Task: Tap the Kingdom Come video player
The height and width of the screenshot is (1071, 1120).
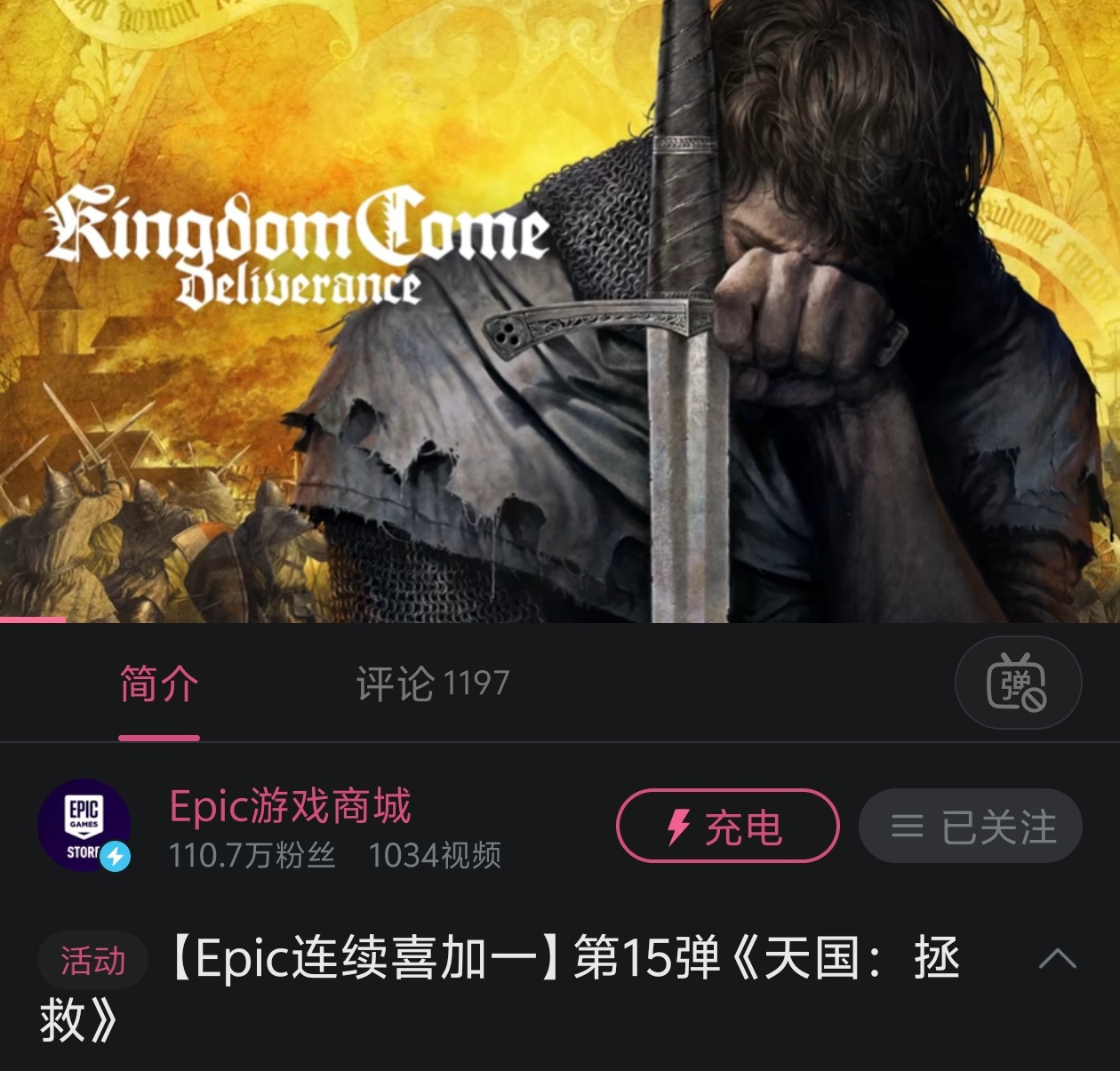Action: point(560,311)
